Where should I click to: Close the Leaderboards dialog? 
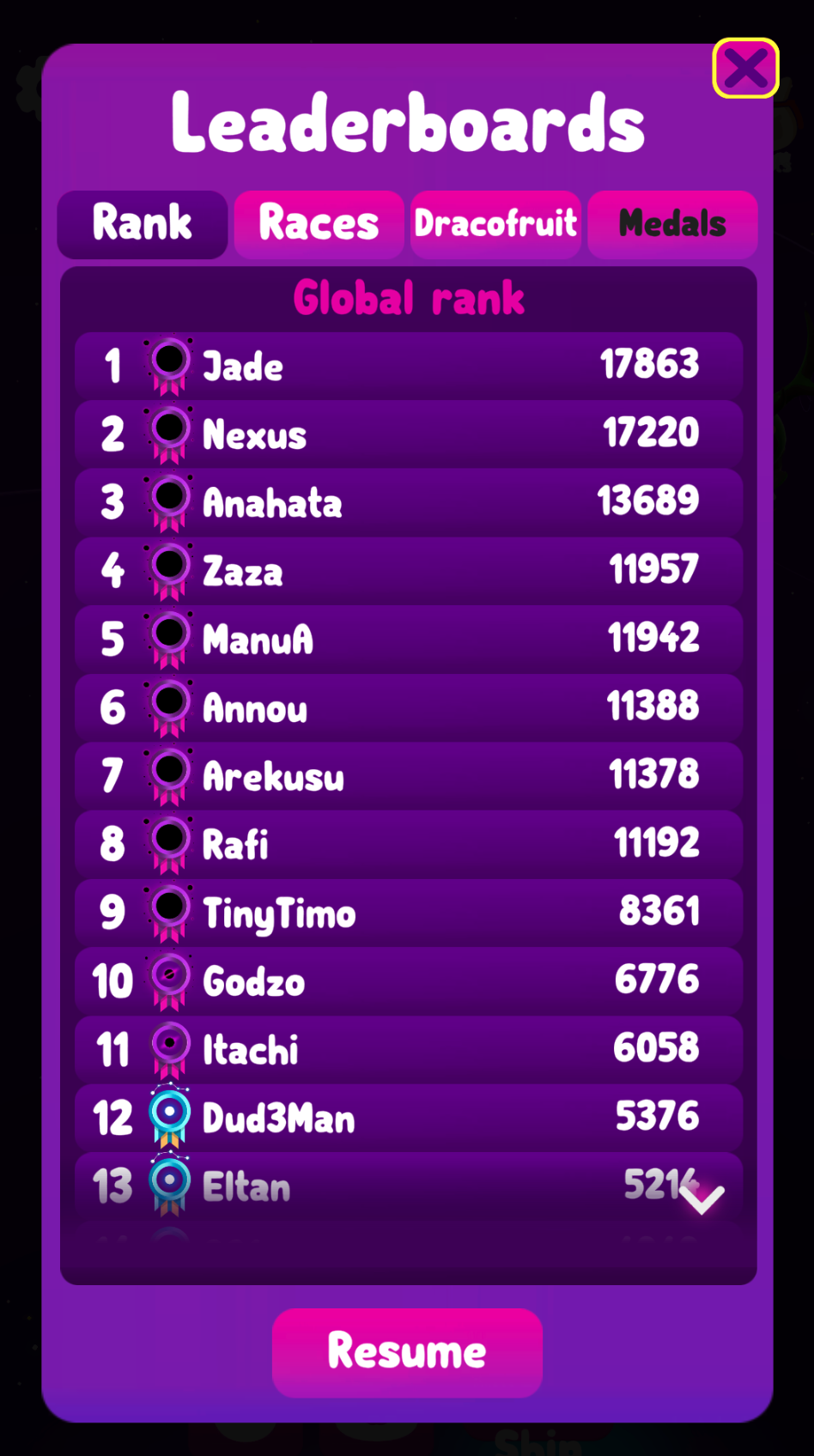pos(745,69)
